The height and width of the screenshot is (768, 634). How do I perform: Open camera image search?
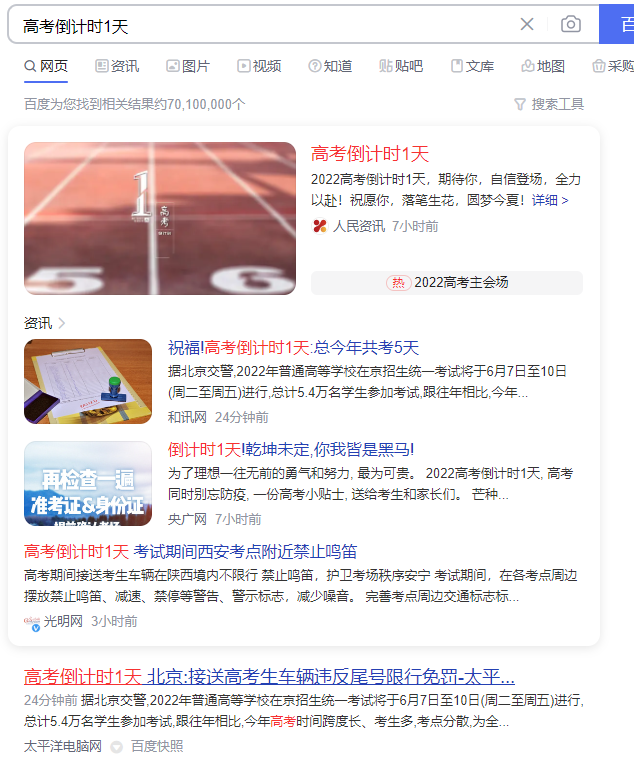(x=570, y=25)
